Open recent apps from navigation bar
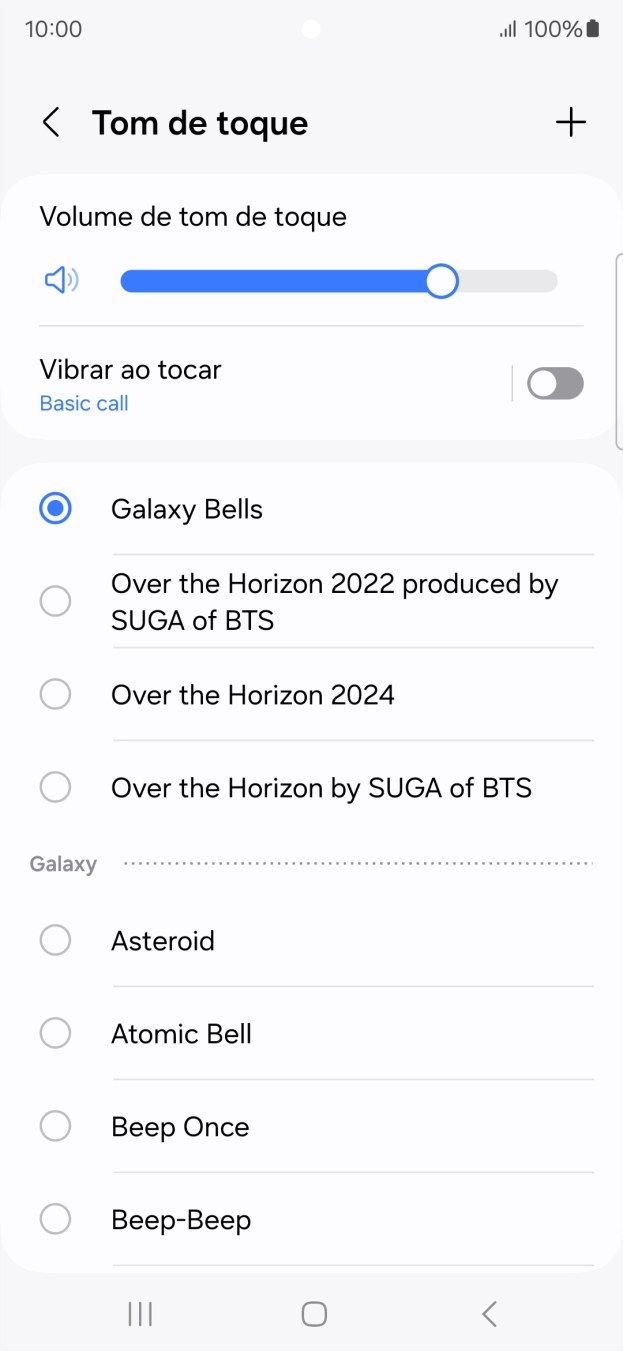 click(x=140, y=1313)
